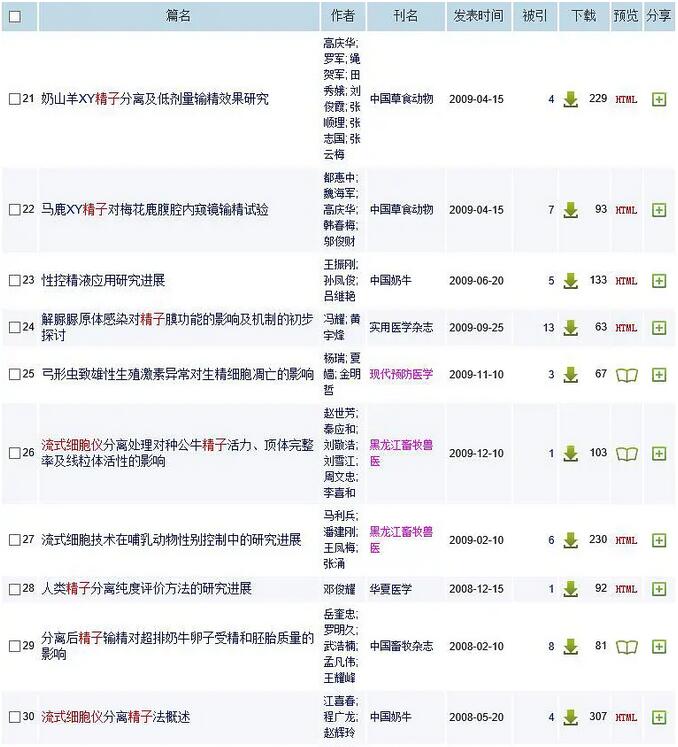The height and width of the screenshot is (747, 678).
Task: Select checkbox for result 21
Action: pyautogui.click(x=14, y=99)
